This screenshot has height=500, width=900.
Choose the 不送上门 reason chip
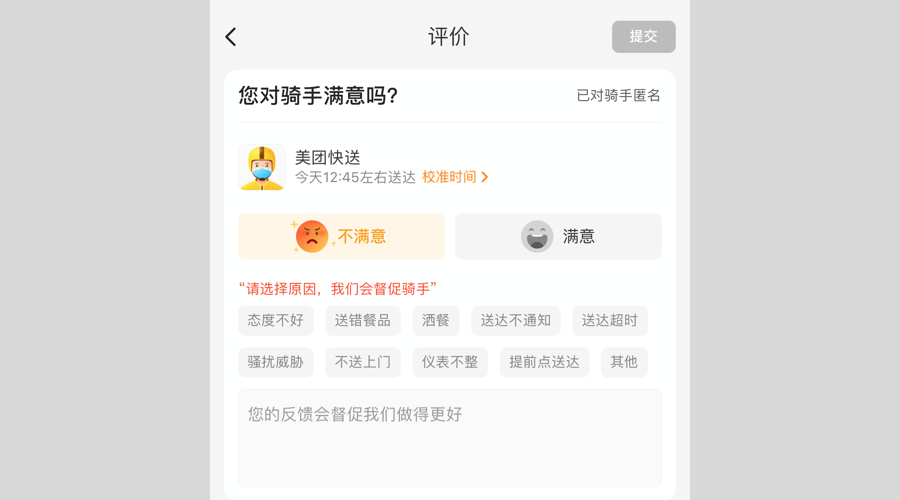point(363,362)
